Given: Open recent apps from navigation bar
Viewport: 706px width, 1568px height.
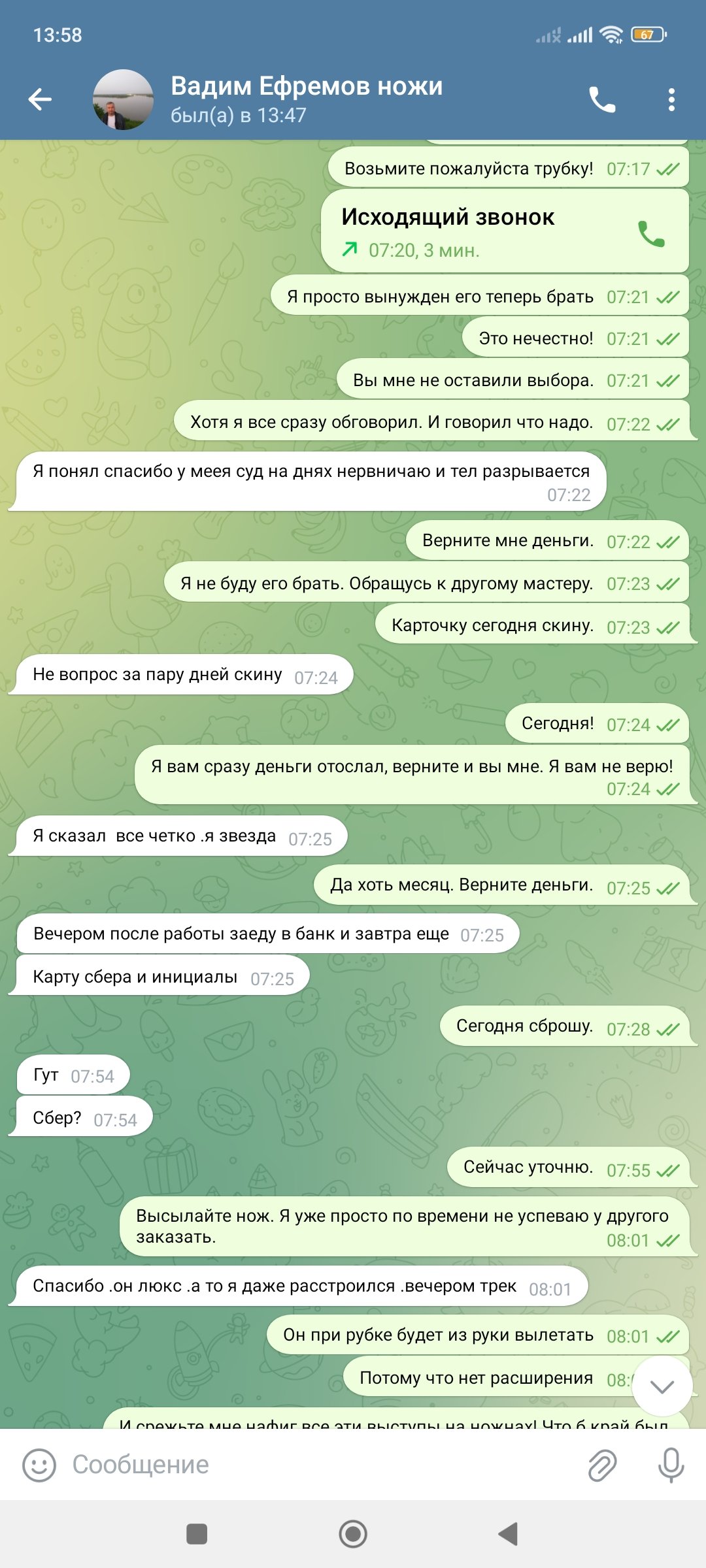Looking at the screenshot, I should (x=197, y=1534).
